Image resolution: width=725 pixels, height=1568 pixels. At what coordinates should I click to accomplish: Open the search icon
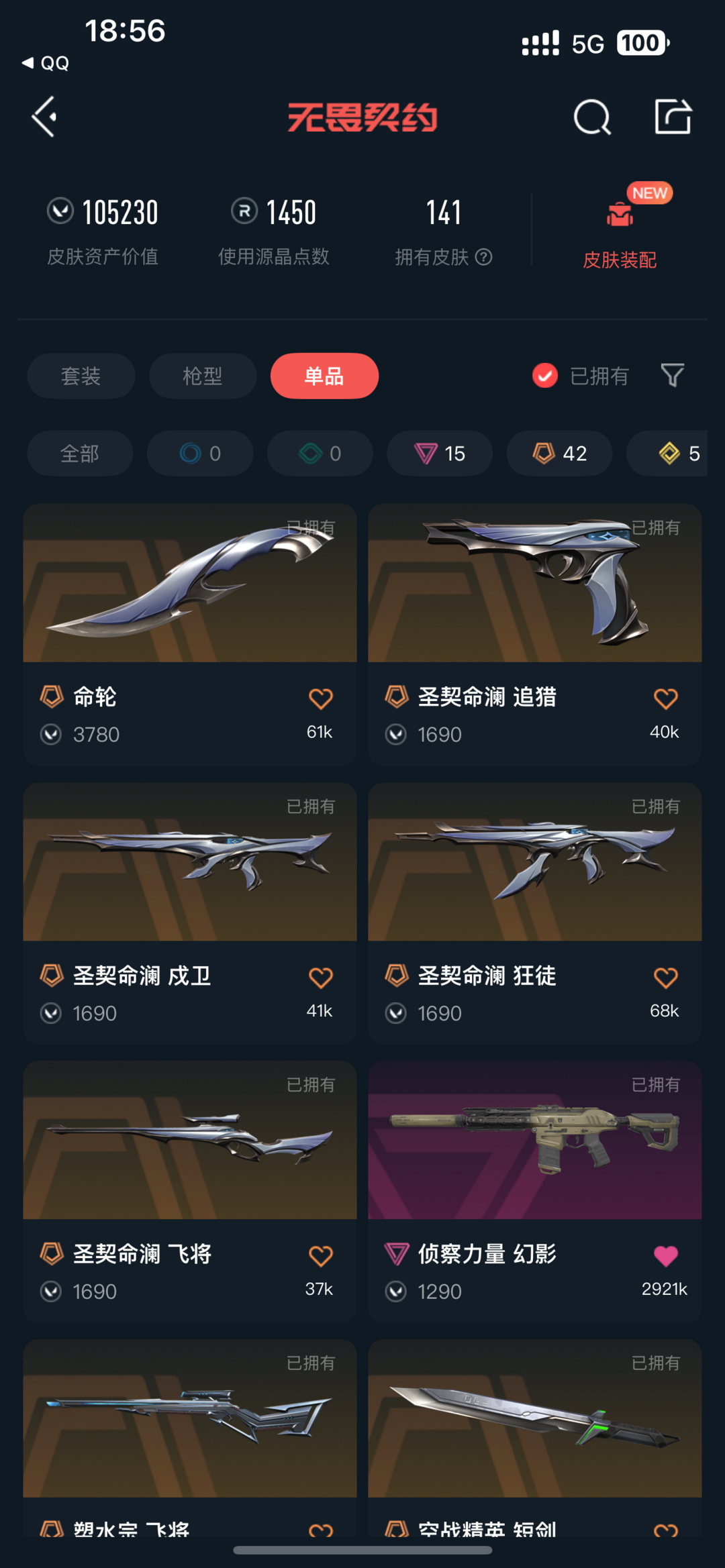592,117
